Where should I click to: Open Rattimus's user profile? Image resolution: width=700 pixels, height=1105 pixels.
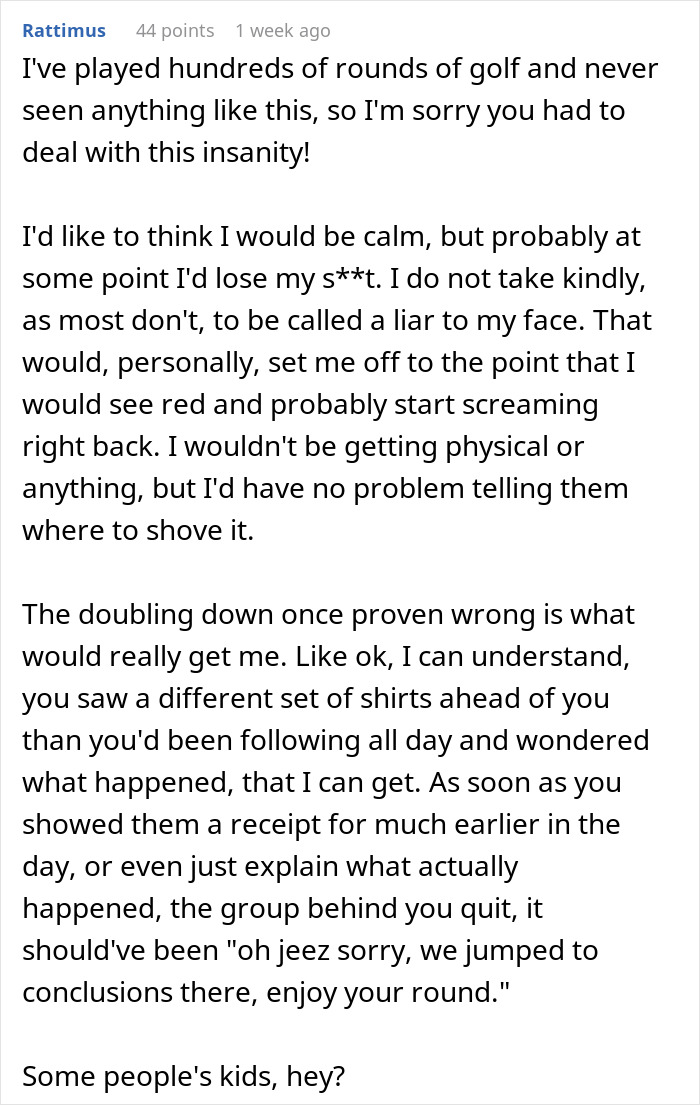click(x=64, y=31)
